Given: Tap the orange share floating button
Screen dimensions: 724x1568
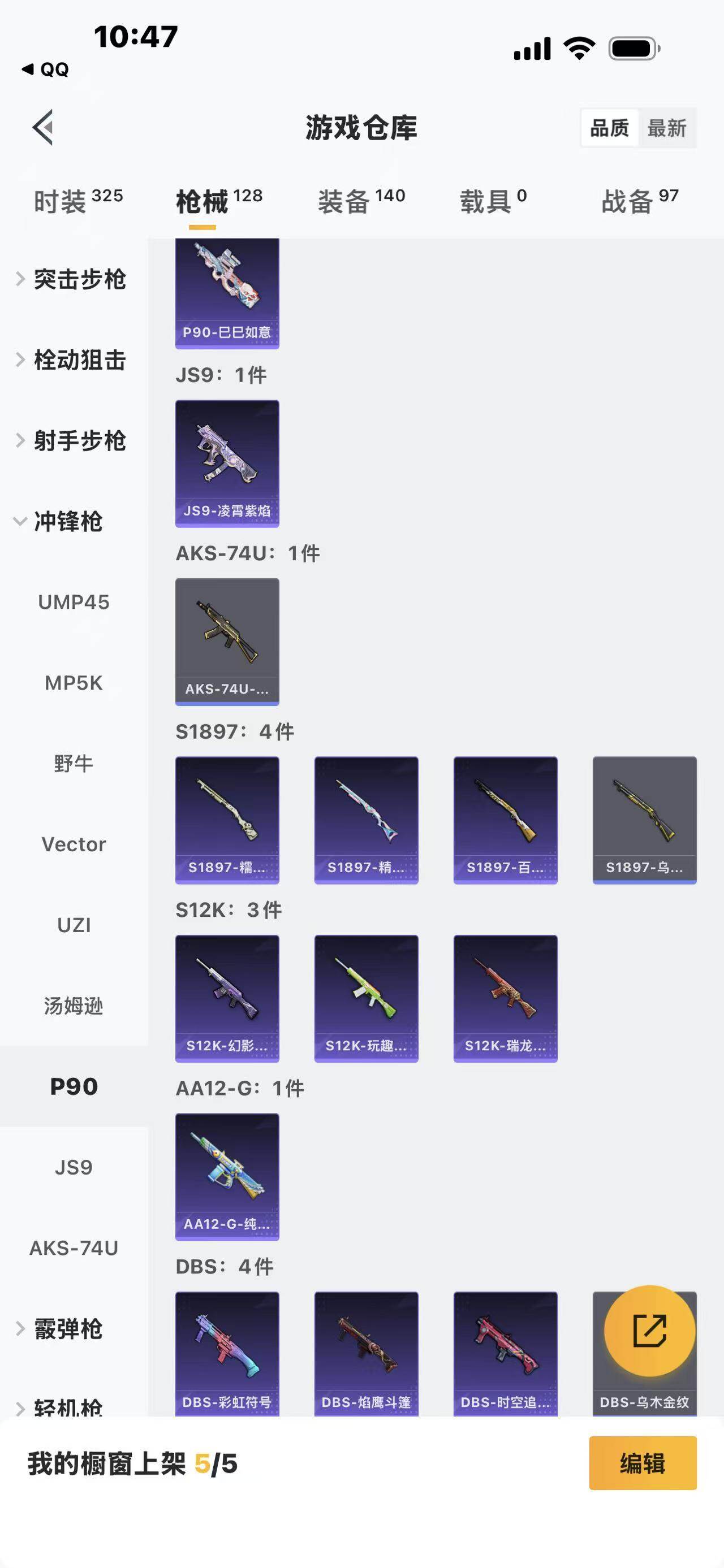Looking at the screenshot, I should tap(649, 1331).
